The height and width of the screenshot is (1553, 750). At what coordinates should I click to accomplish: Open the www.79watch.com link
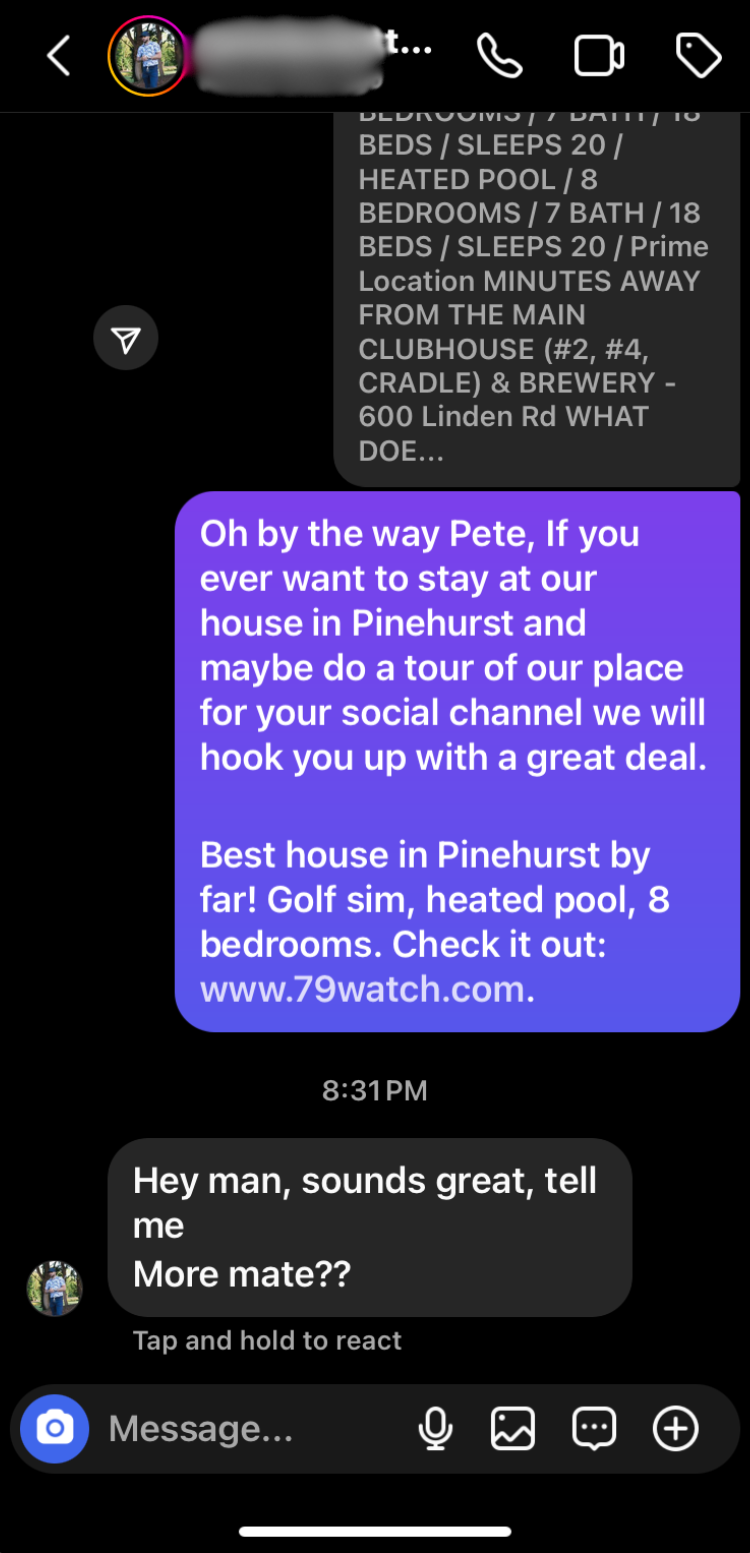[x=362, y=989]
